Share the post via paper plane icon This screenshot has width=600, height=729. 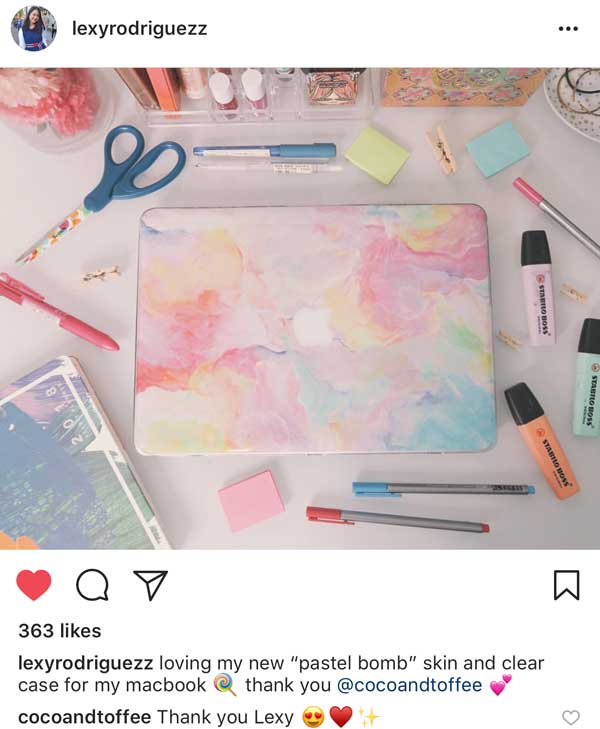[x=150, y=585]
